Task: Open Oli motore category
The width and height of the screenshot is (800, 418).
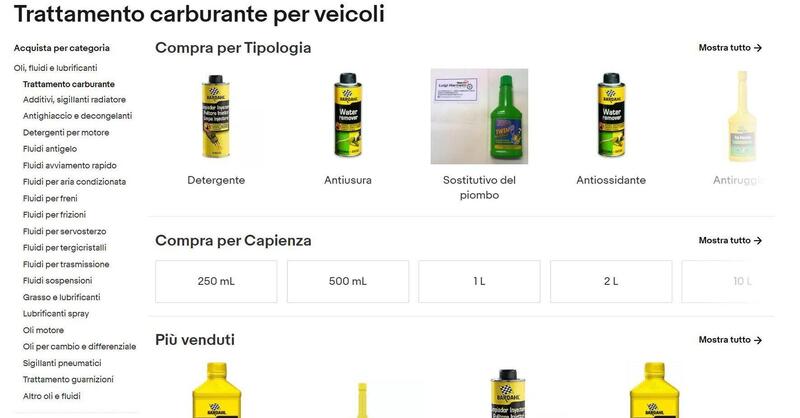Action: point(43,330)
